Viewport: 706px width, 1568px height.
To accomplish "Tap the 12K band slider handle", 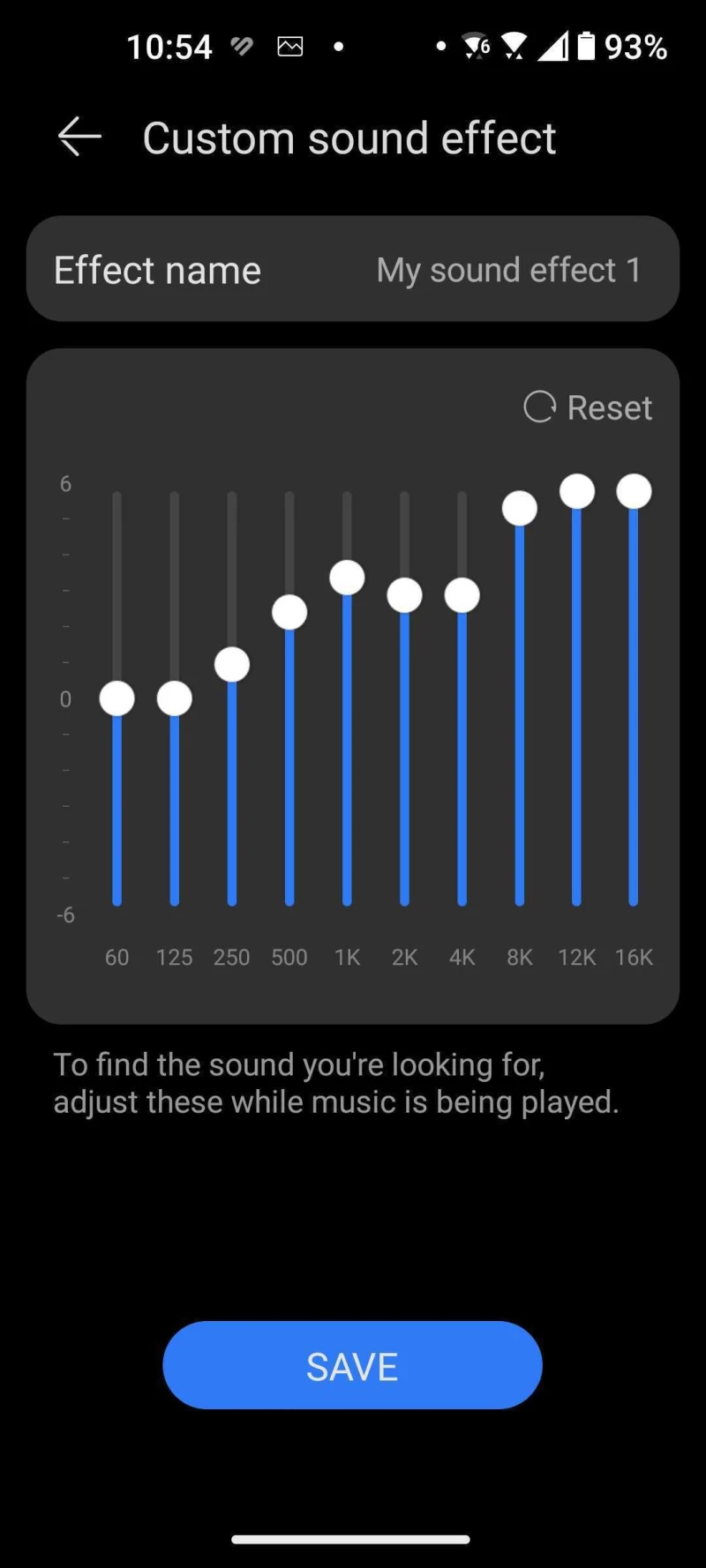I will click(577, 491).
